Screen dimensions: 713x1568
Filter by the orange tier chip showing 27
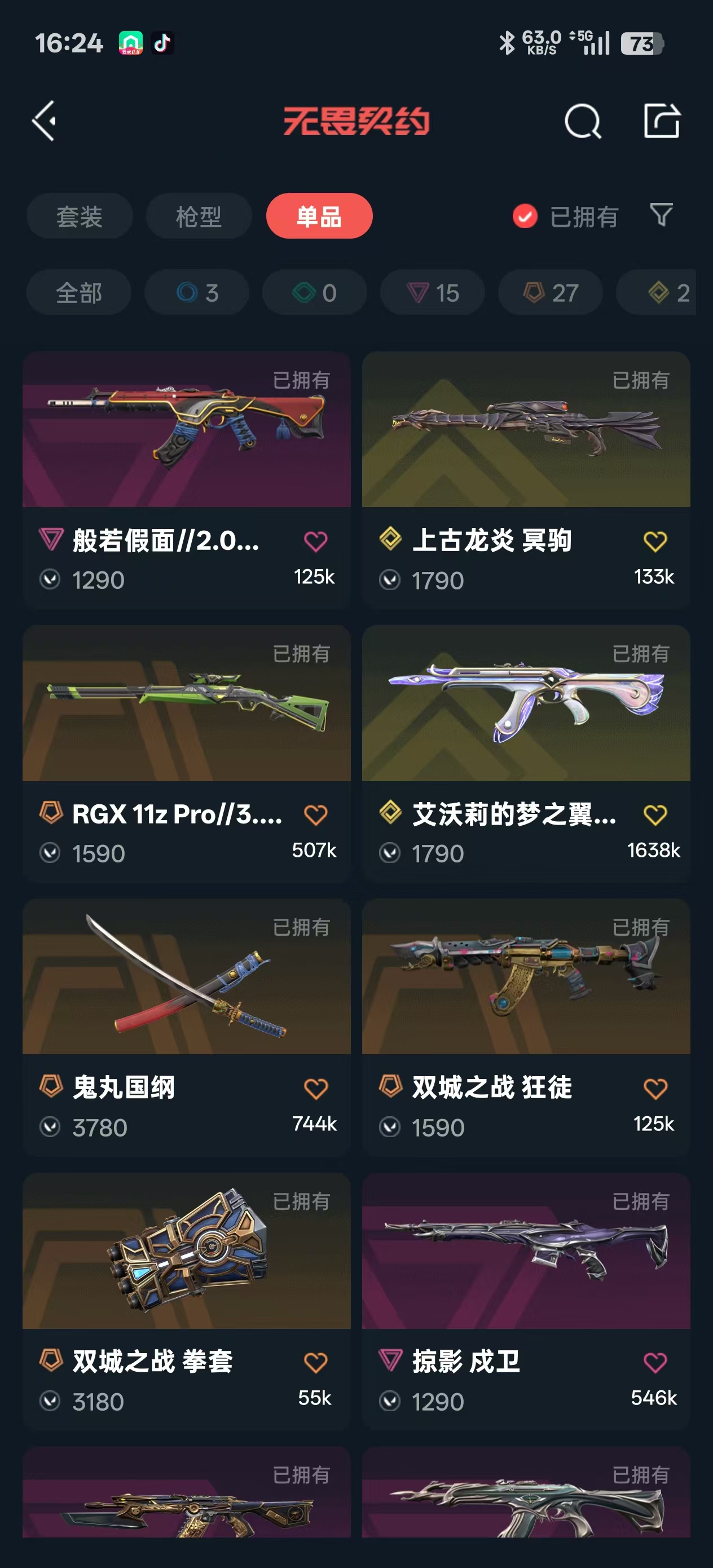point(551,293)
